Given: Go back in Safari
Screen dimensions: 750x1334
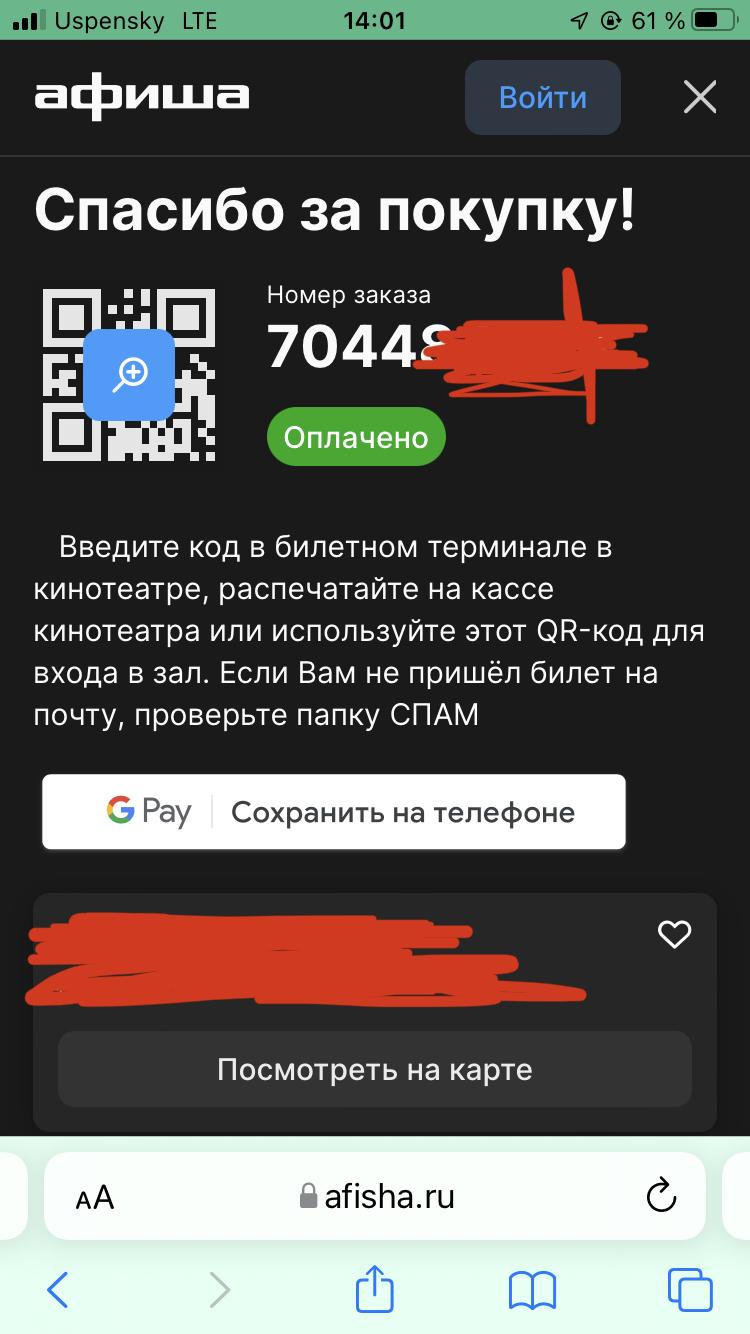Looking at the screenshot, I should pos(57,1290).
